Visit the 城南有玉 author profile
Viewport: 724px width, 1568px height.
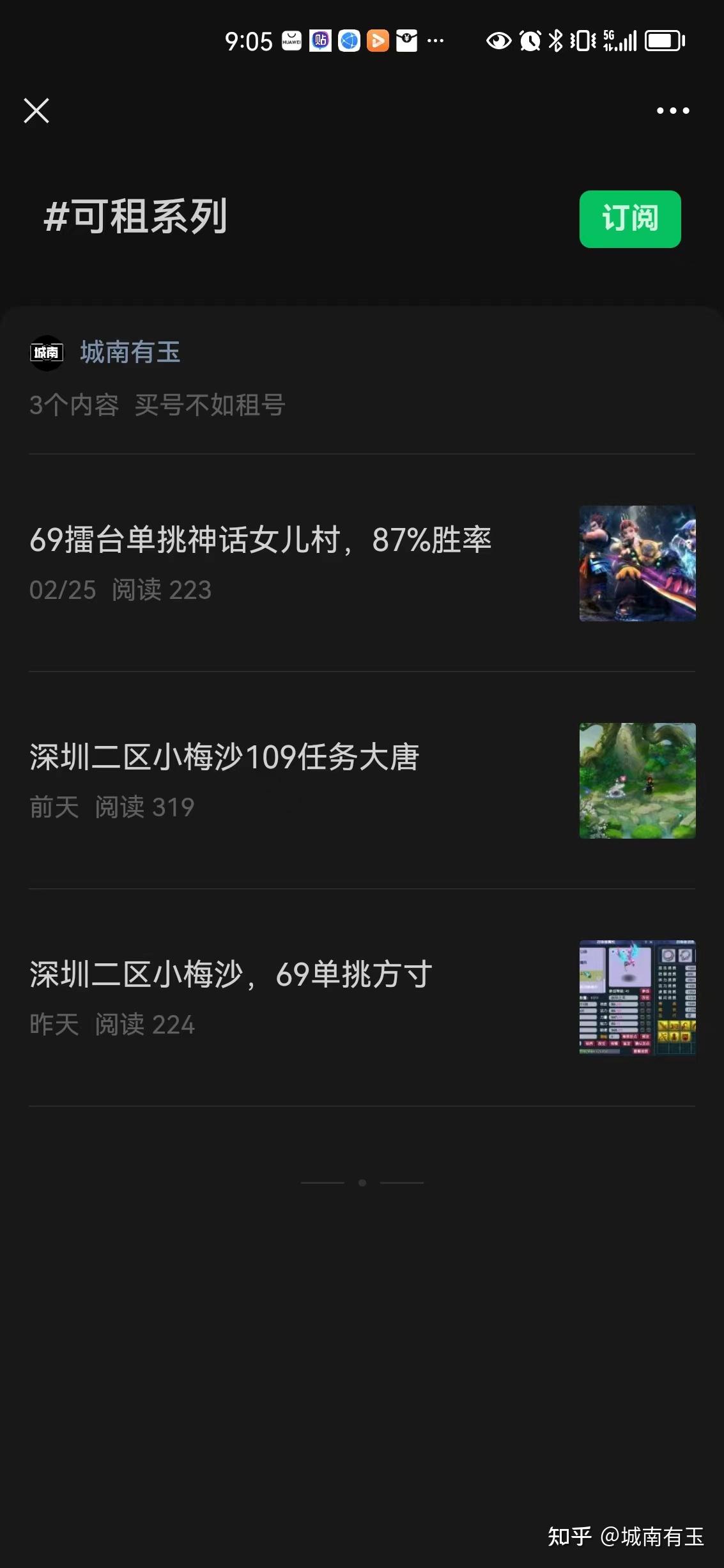[130, 352]
